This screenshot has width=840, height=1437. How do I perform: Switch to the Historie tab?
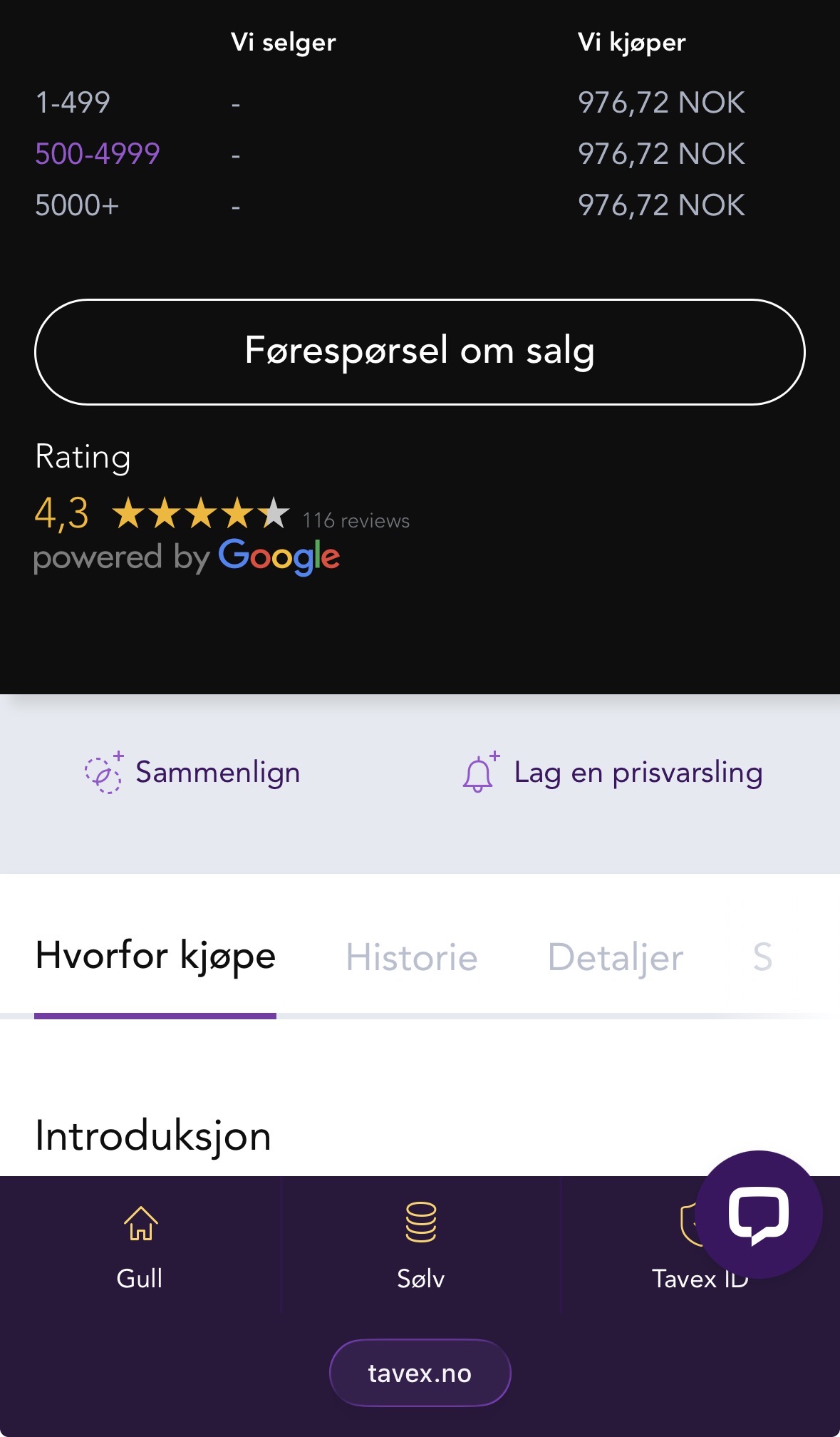pyautogui.click(x=412, y=957)
